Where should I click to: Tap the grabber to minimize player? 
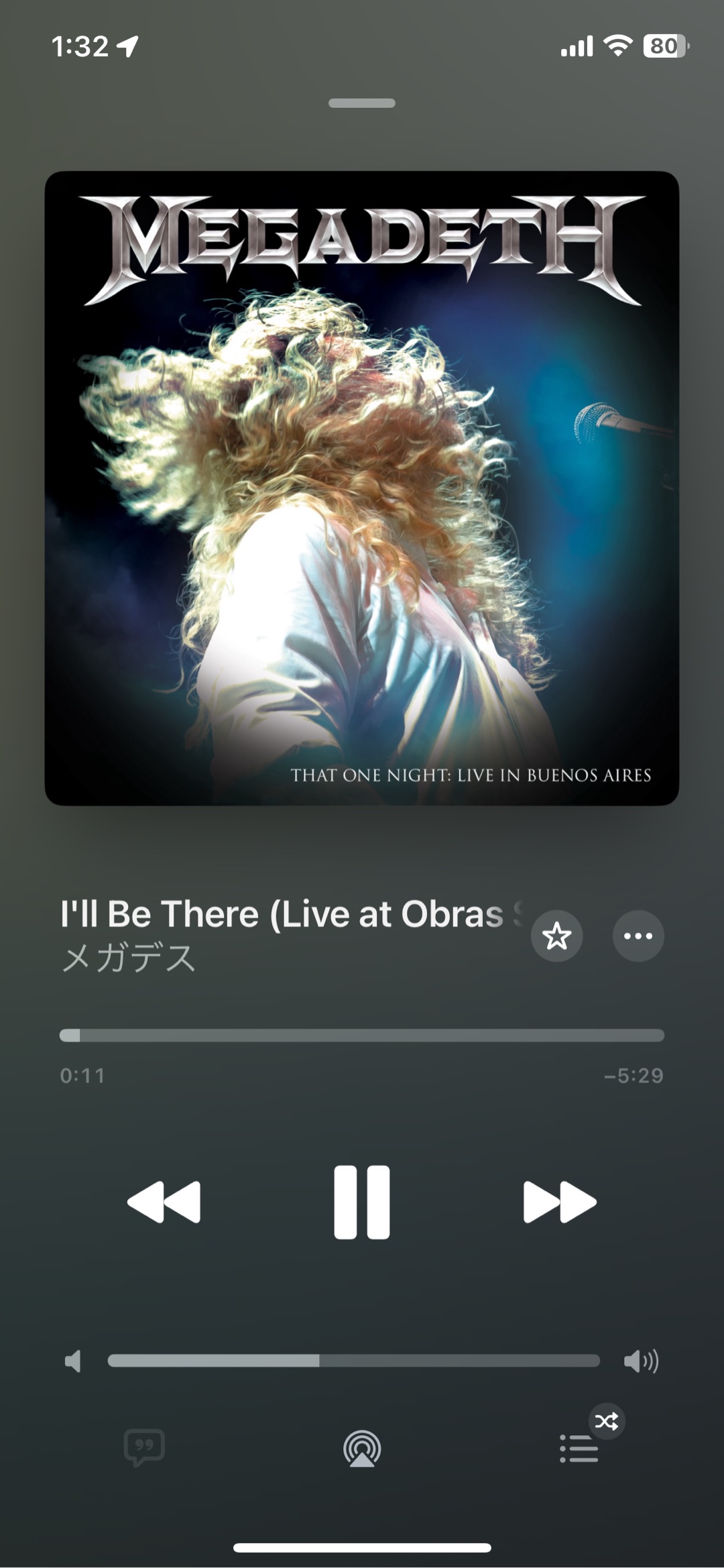(x=362, y=103)
